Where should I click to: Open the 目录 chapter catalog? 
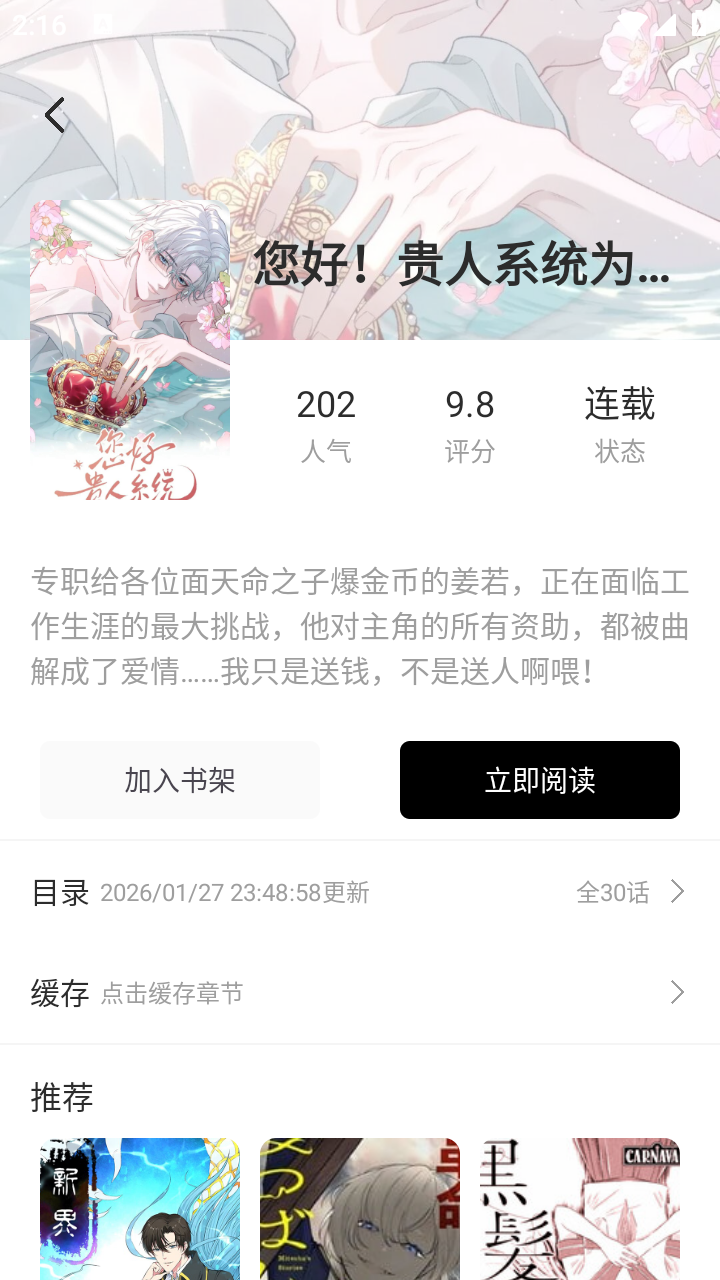[x=61, y=891]
